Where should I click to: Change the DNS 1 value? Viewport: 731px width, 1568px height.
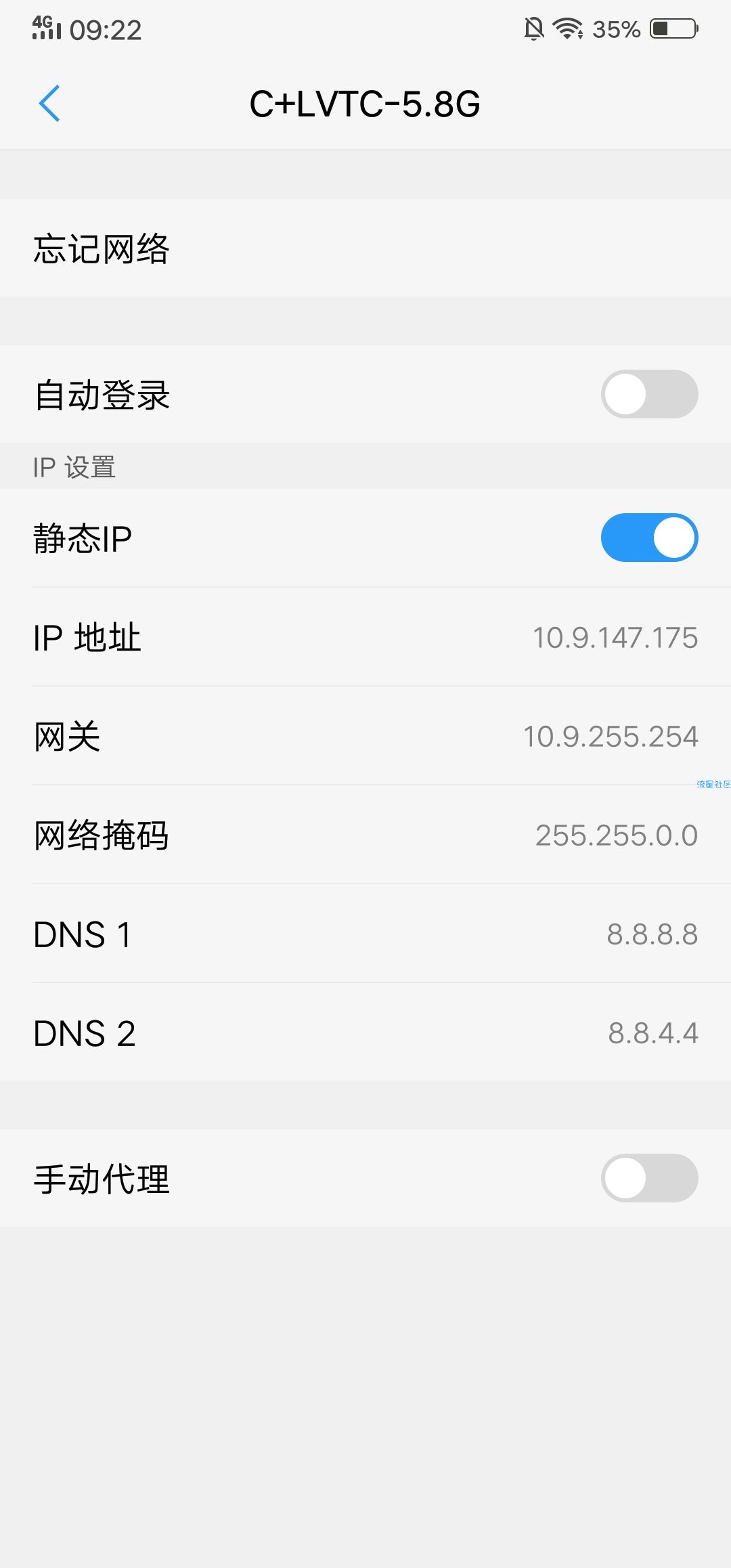tap(651, 934)
